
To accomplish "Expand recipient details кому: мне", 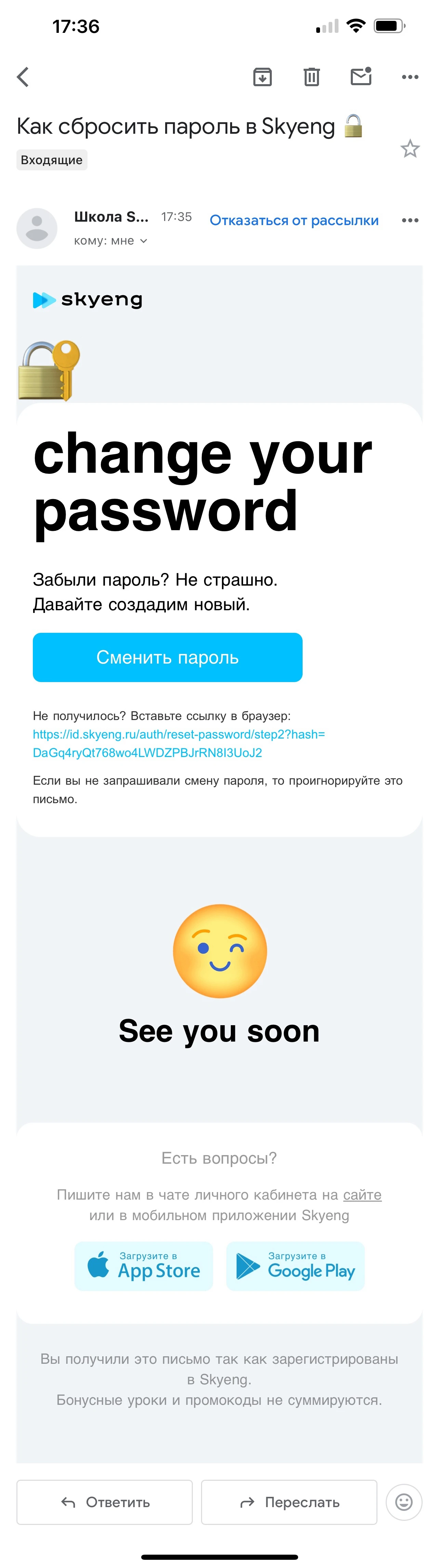I will pyautogui.click(x=110, y=241).
